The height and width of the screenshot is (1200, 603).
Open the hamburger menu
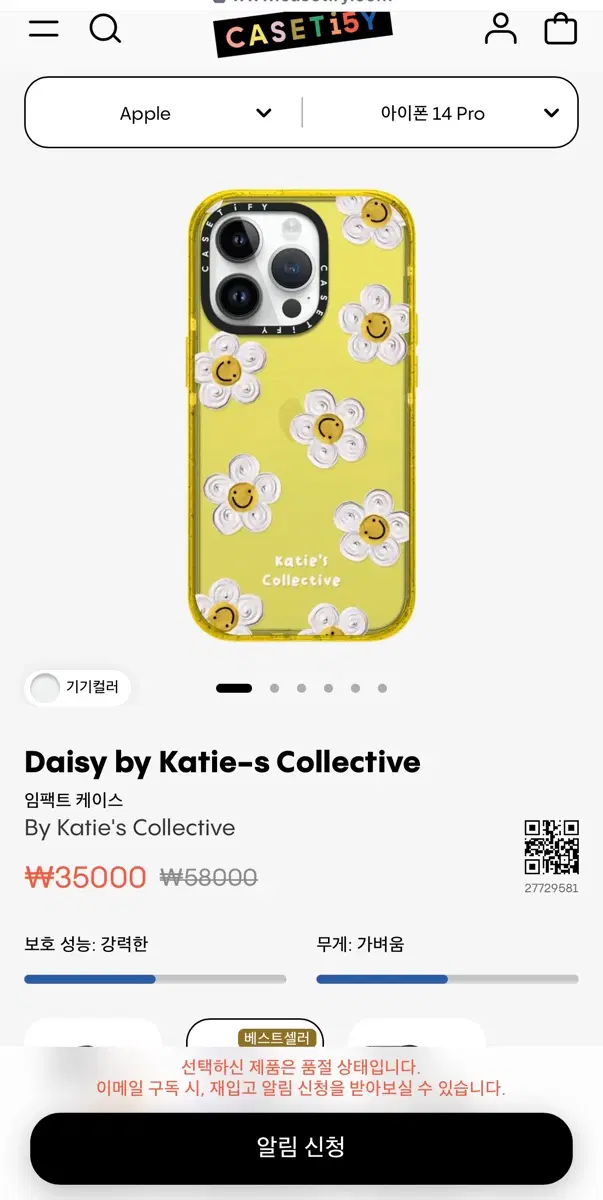point(44,28)
